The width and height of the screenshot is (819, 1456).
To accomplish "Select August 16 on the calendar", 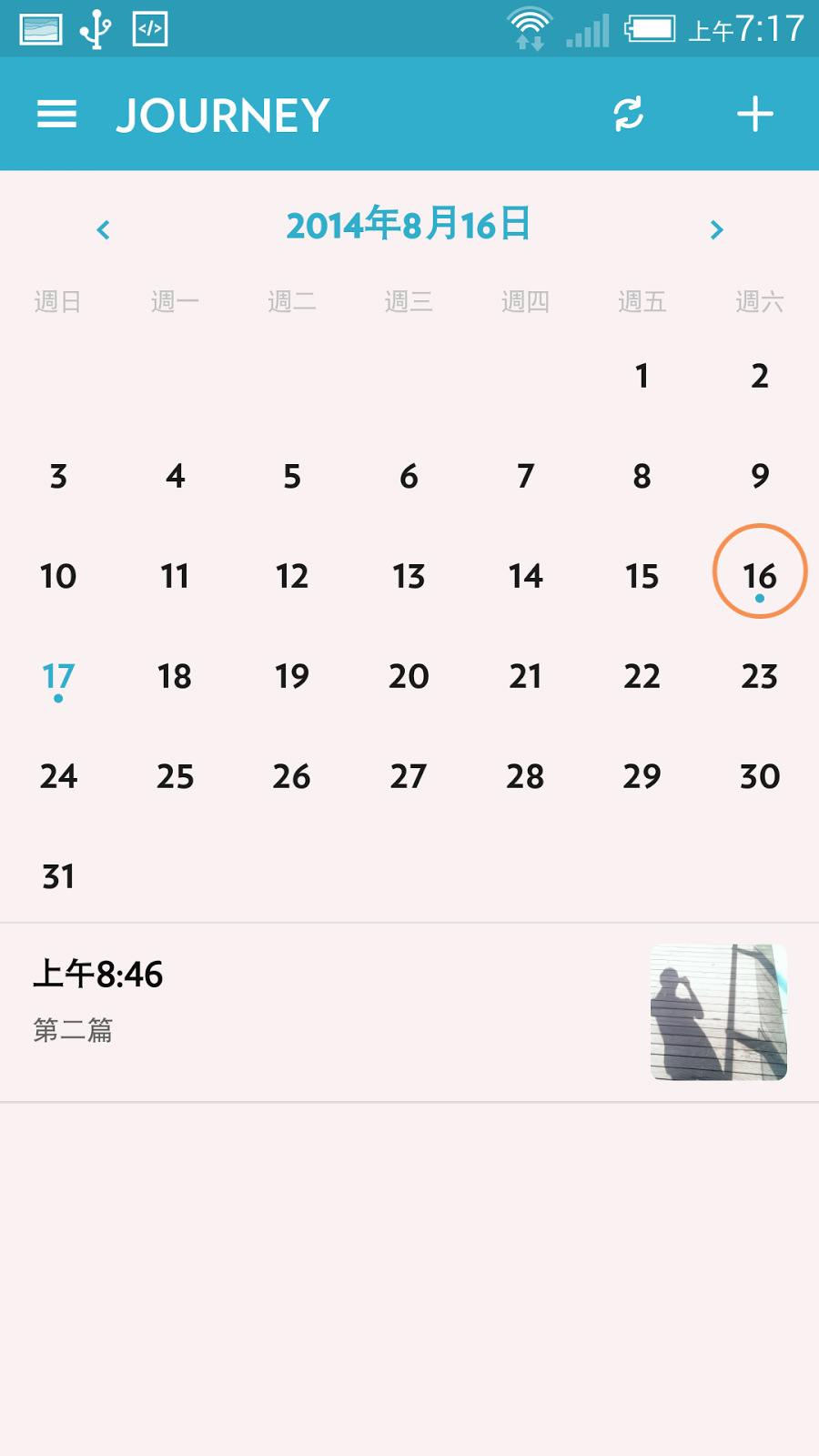I will (759, 576).
